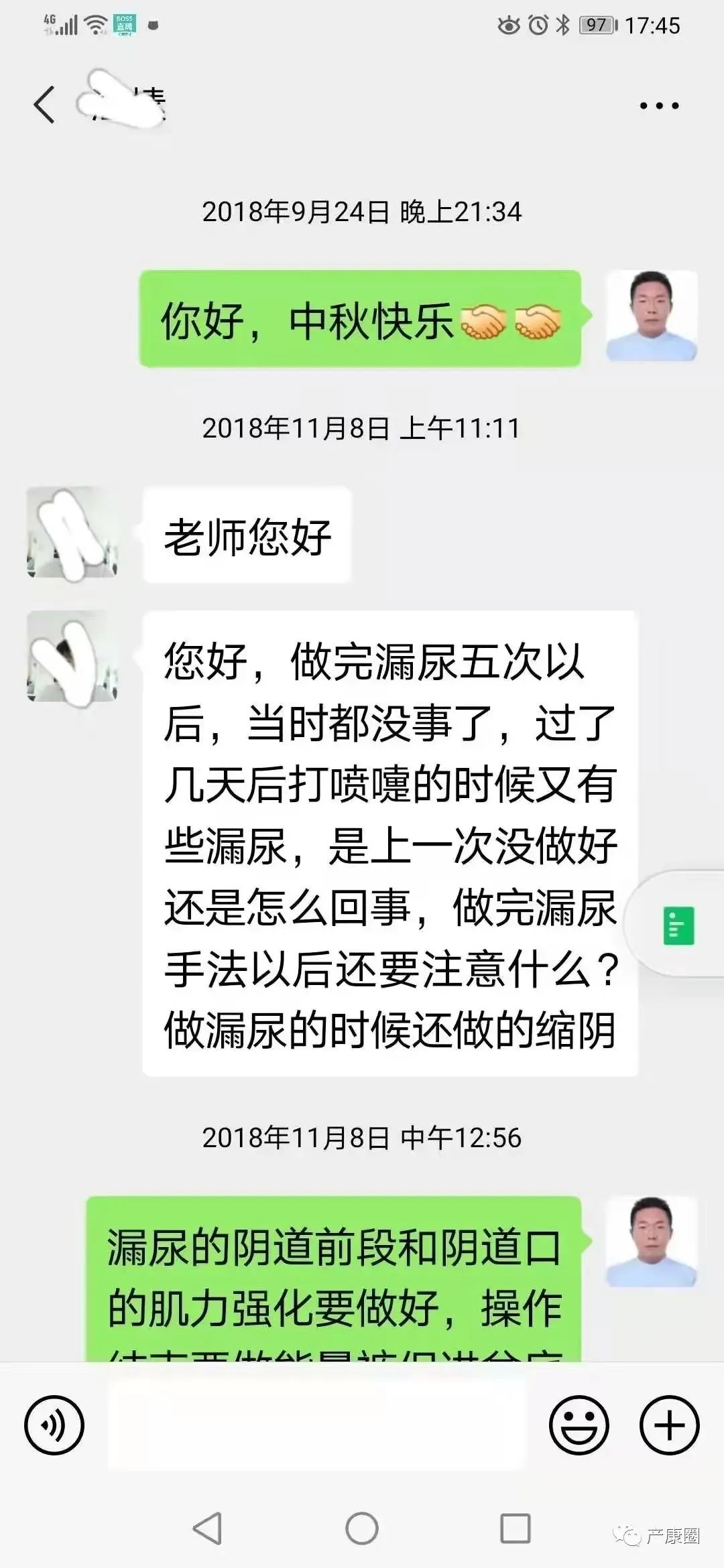Tap the back arrow to exit chat

click(44, 104)
